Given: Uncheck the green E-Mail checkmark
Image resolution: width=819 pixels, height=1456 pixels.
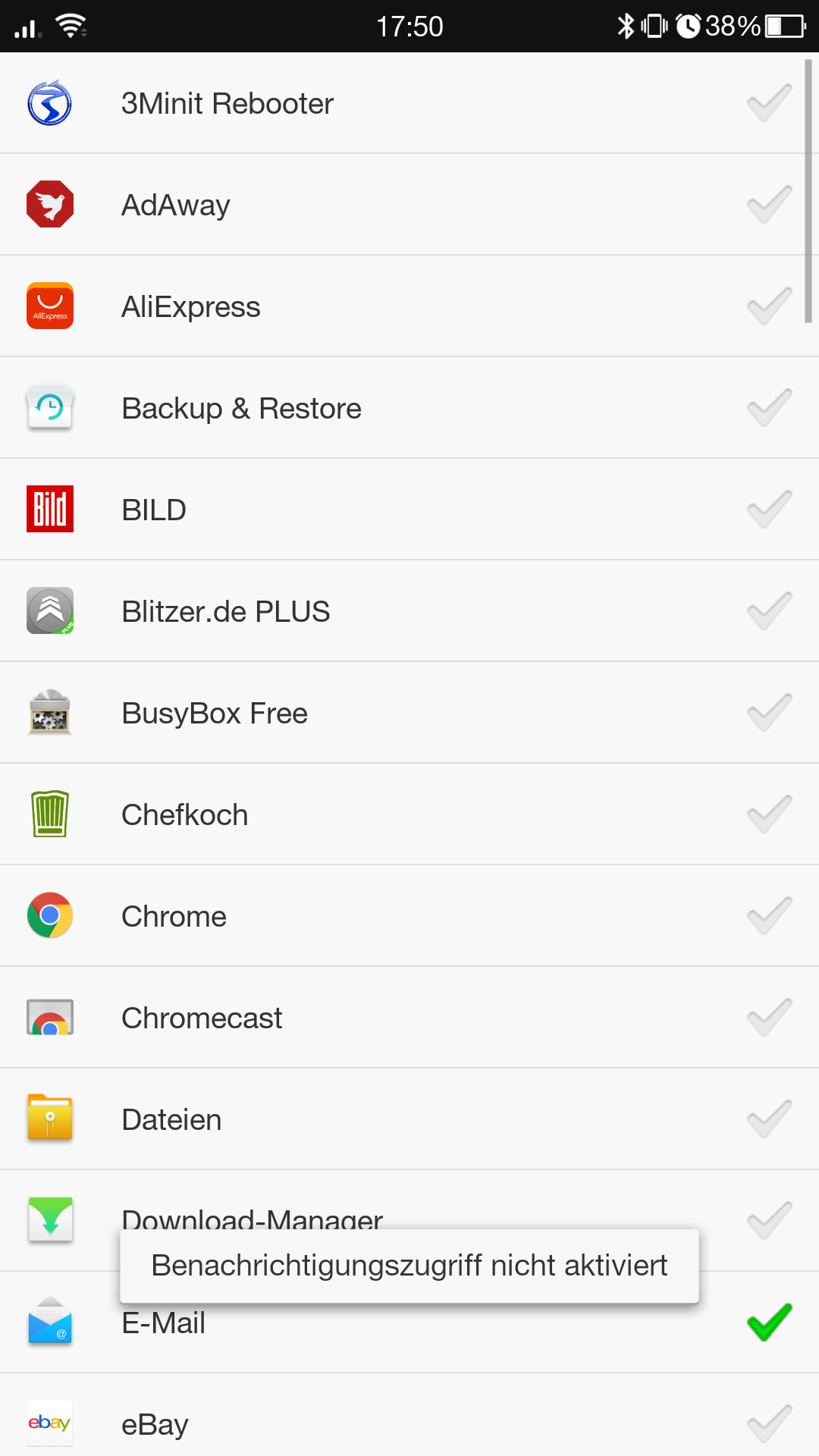Looking at the screenshot, I should (x=769, y=1323).
